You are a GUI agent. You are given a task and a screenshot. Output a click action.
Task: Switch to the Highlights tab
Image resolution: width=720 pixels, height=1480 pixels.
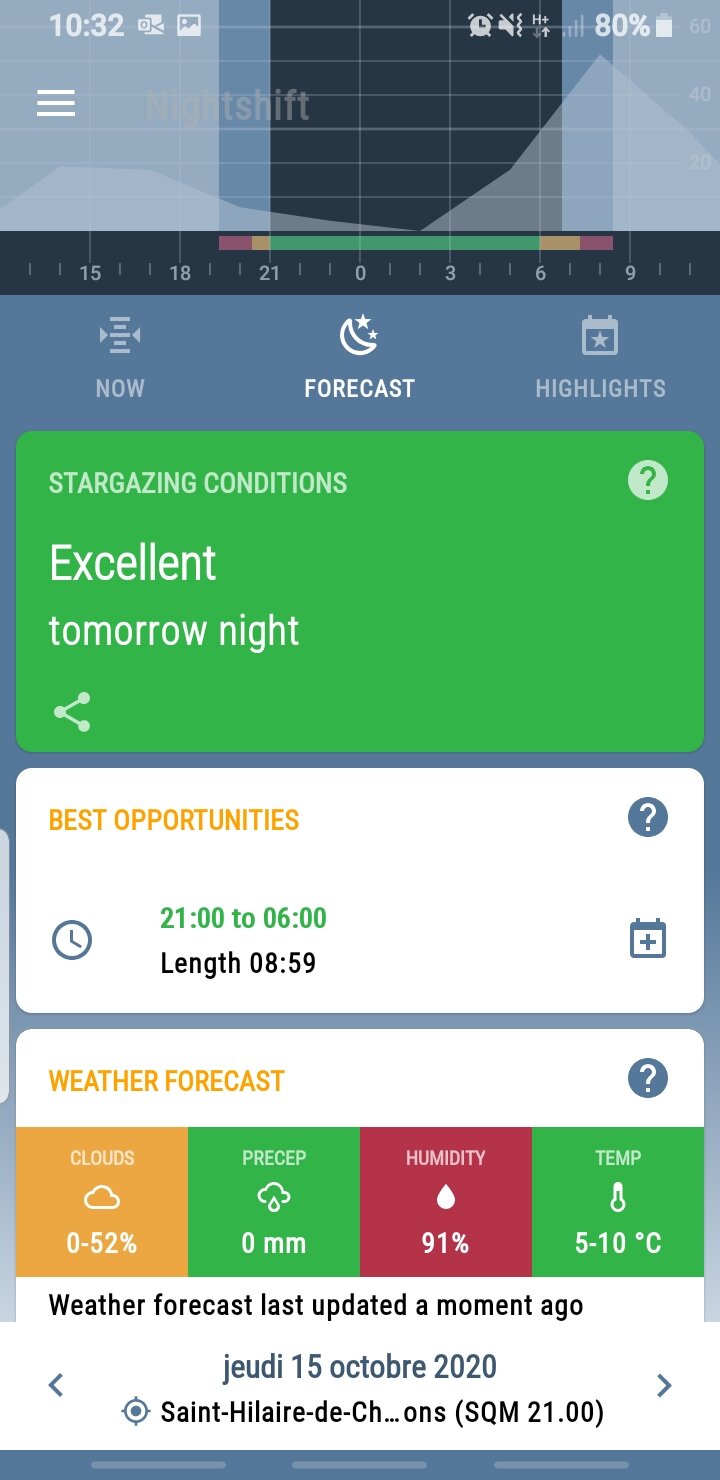pos(600,358)
